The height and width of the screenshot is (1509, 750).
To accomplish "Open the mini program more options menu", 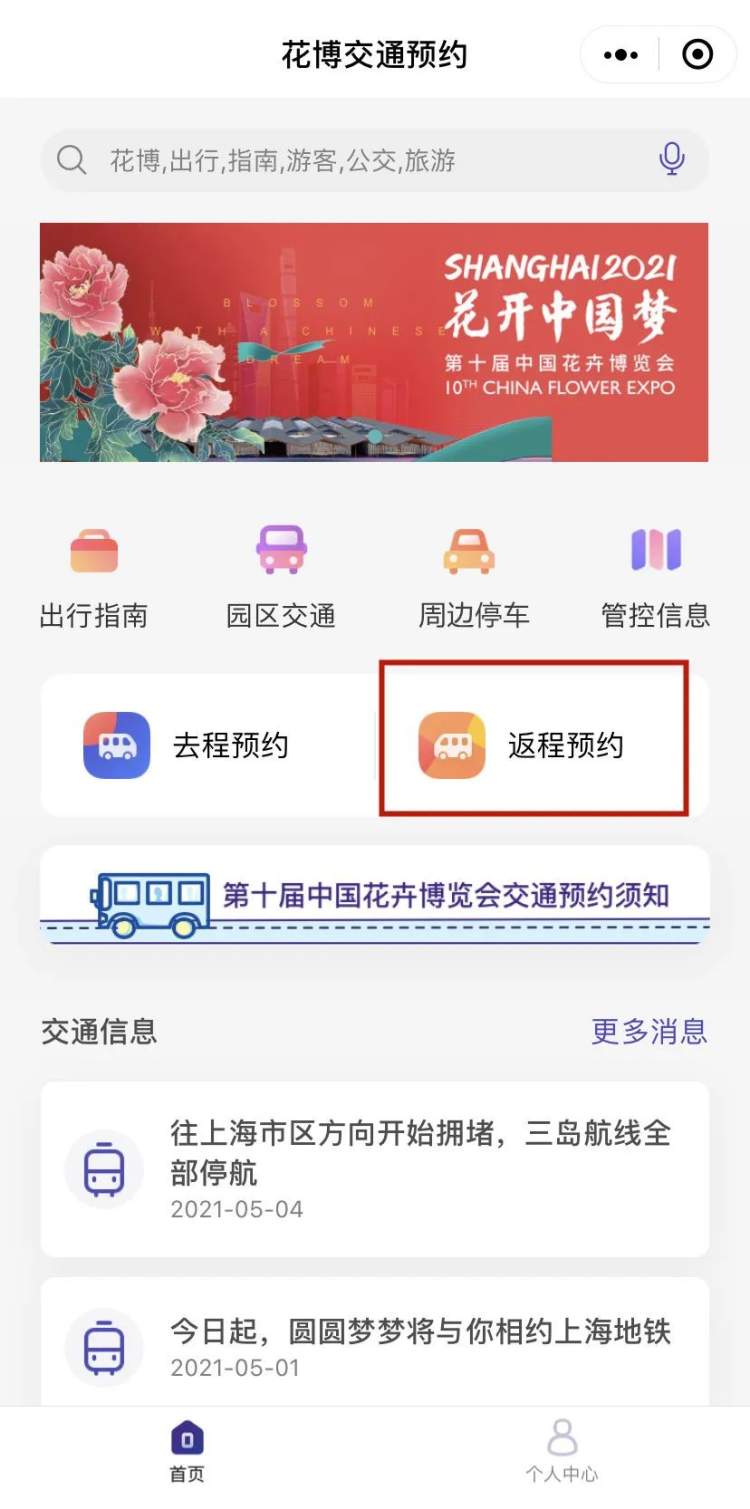I will coord(620,55).
